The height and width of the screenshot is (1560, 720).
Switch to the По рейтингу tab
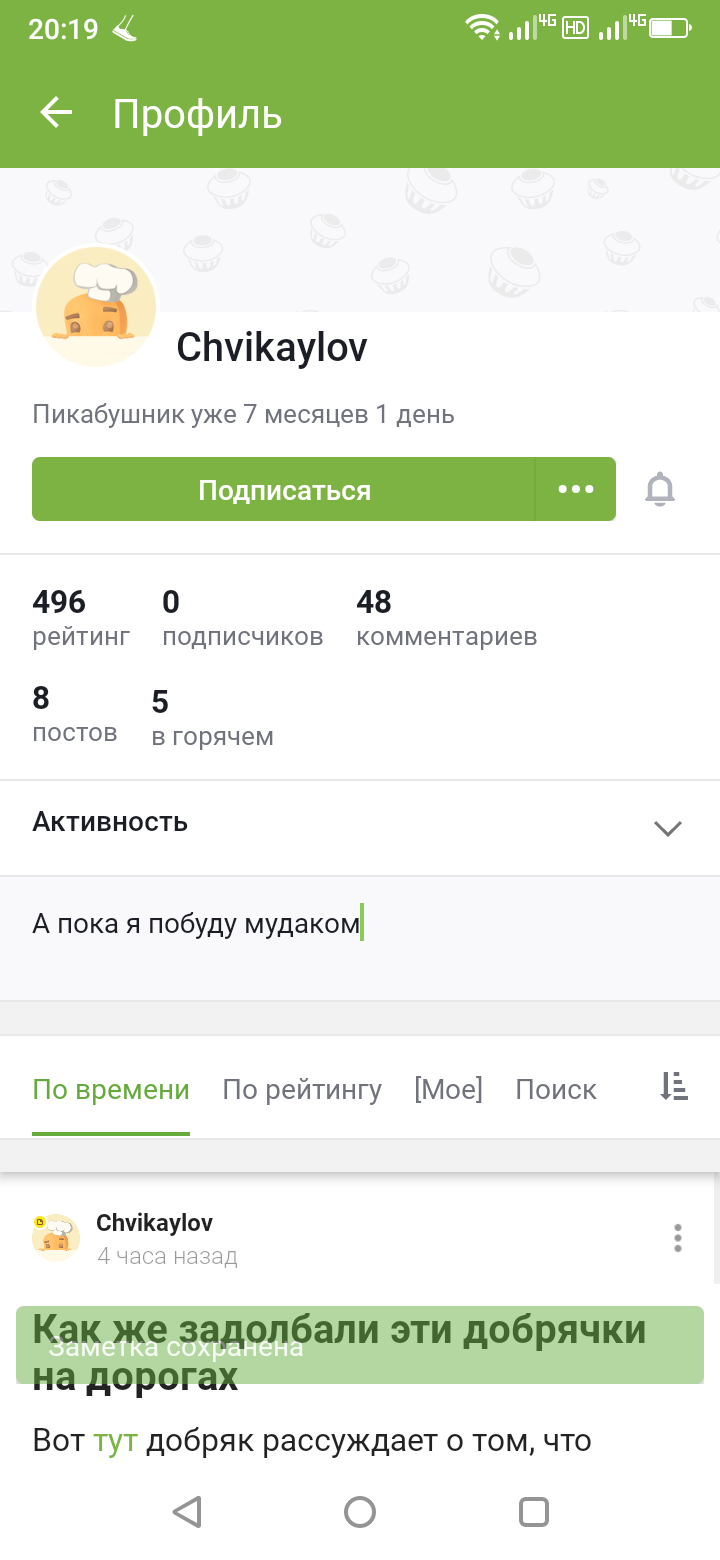(302, 1089)
